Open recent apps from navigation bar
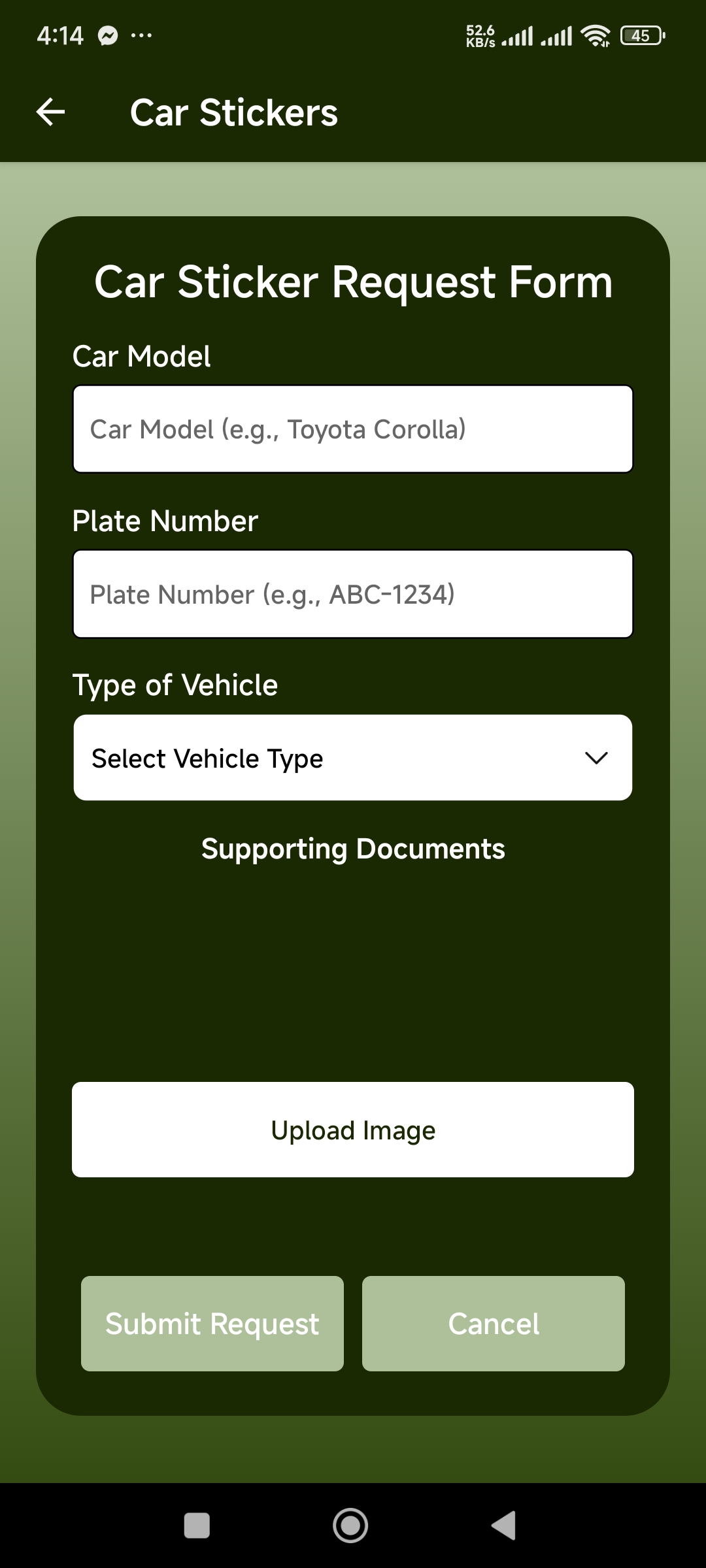 pyautogui.click(x=197, y=1526)
